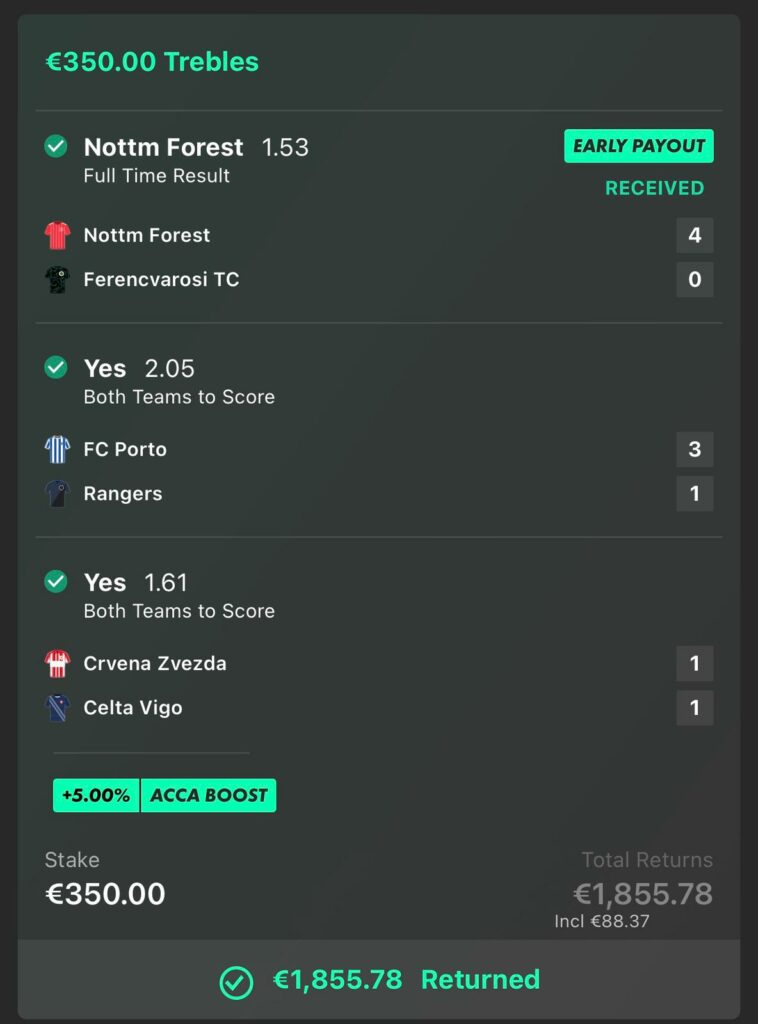
Task: Click the RECEIVED label
Action: (655, 188)
